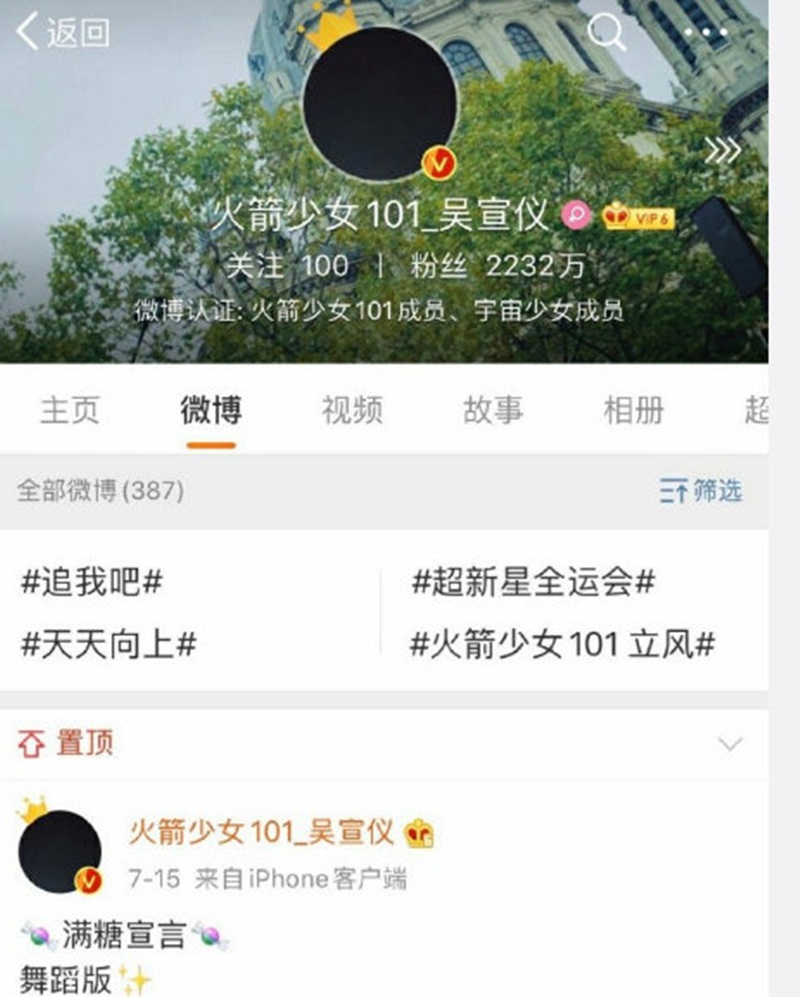Open the 故事 tab
Viewport: 800px width, 997px height.
pyautogui.click(x=493, y=410)
